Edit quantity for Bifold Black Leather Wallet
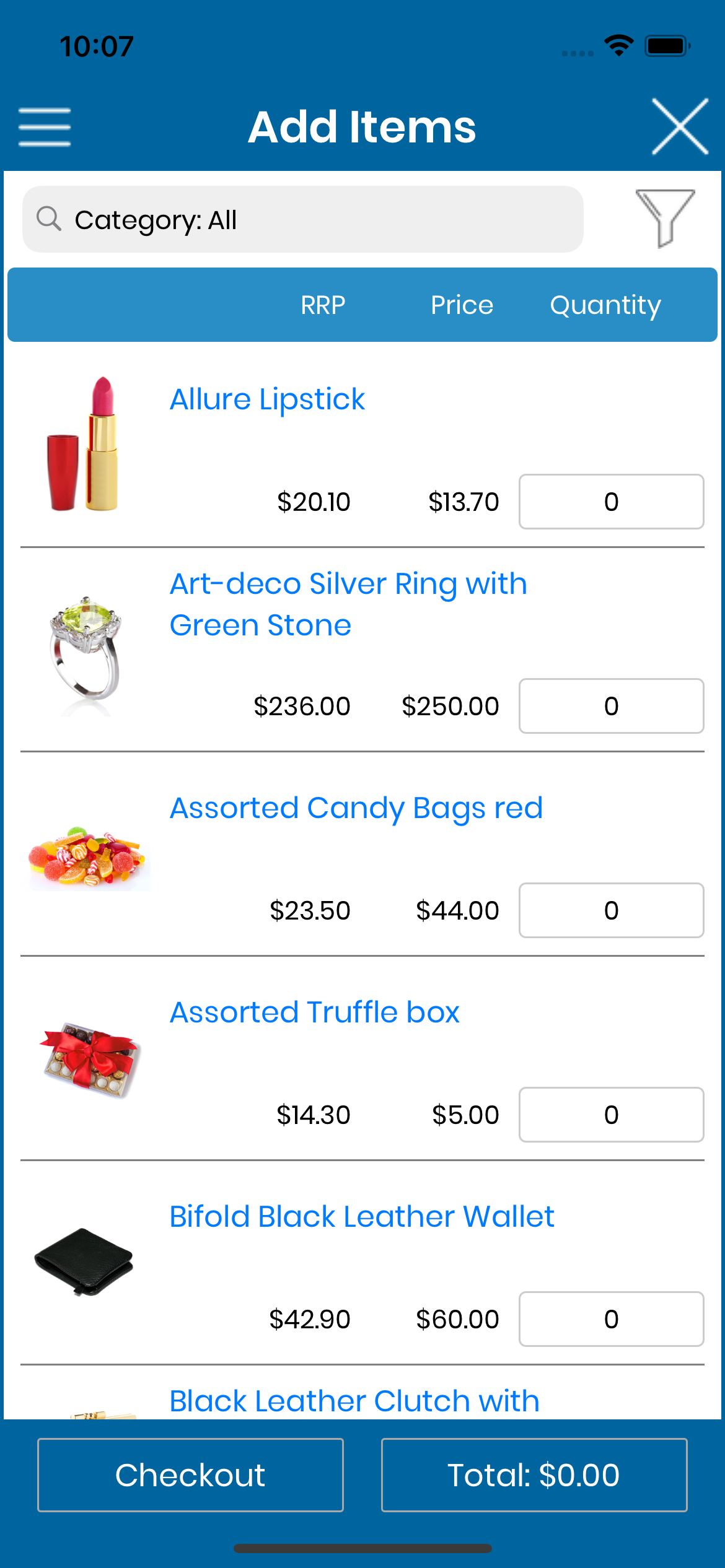This screenshot has height=1568, width=725. [x=611, y=1319]
